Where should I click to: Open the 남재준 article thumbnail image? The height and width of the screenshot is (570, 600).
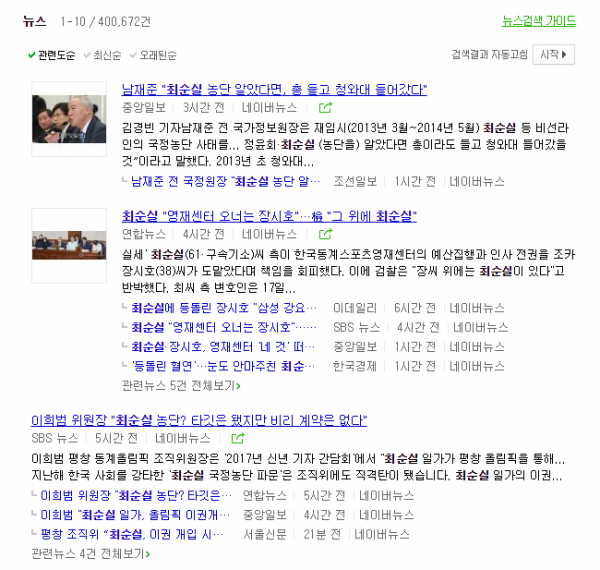pos(69,124)
